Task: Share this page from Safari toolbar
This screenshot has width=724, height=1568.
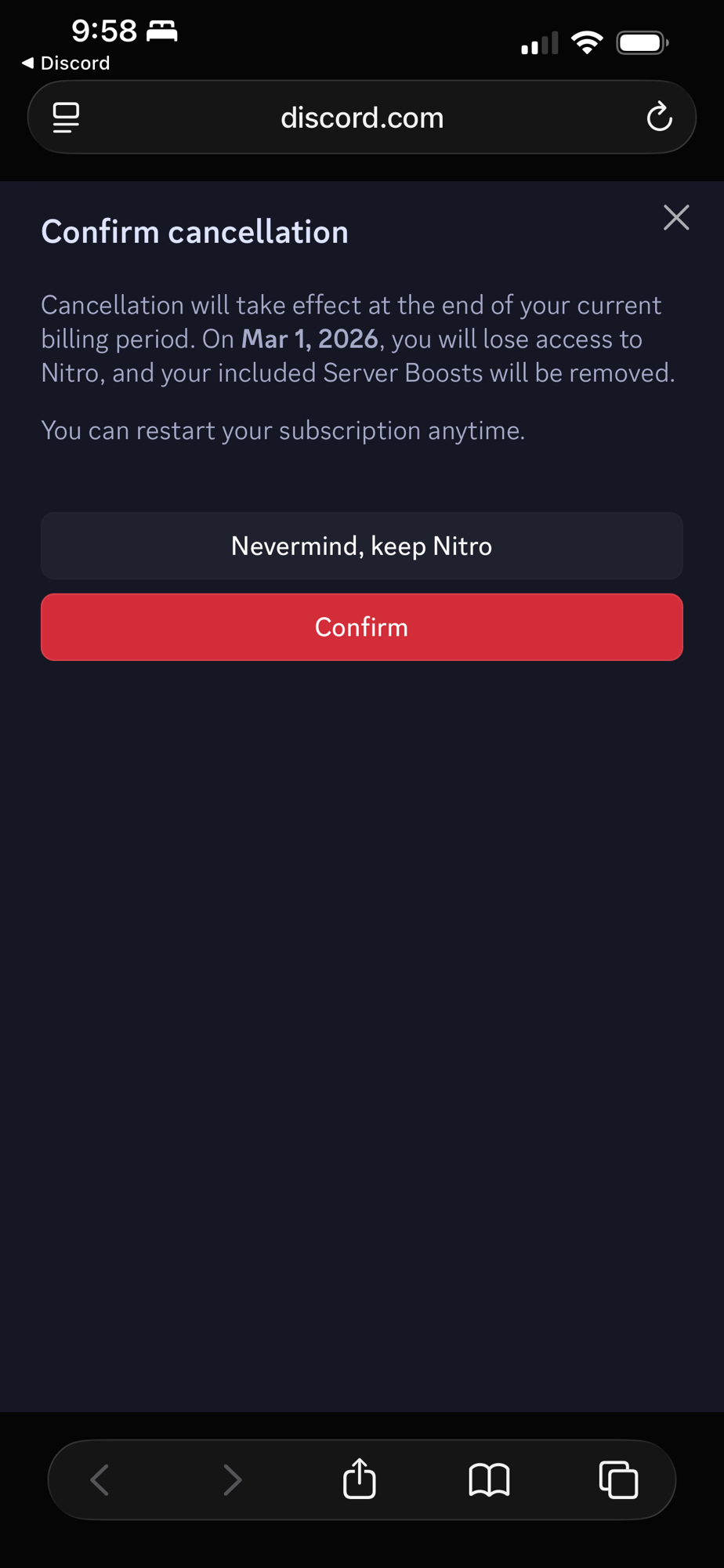Action: (360, 1479)
